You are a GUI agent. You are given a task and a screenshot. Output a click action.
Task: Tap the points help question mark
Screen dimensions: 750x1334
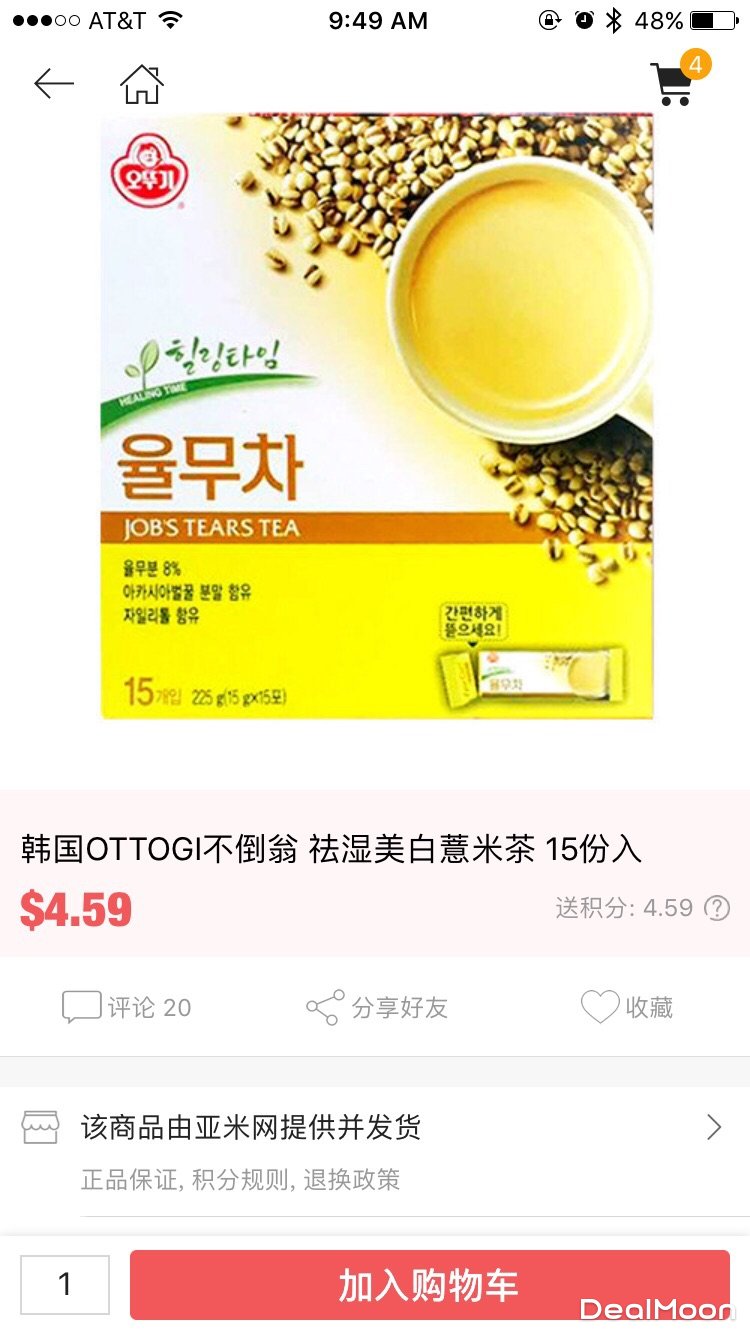(717, 908)
